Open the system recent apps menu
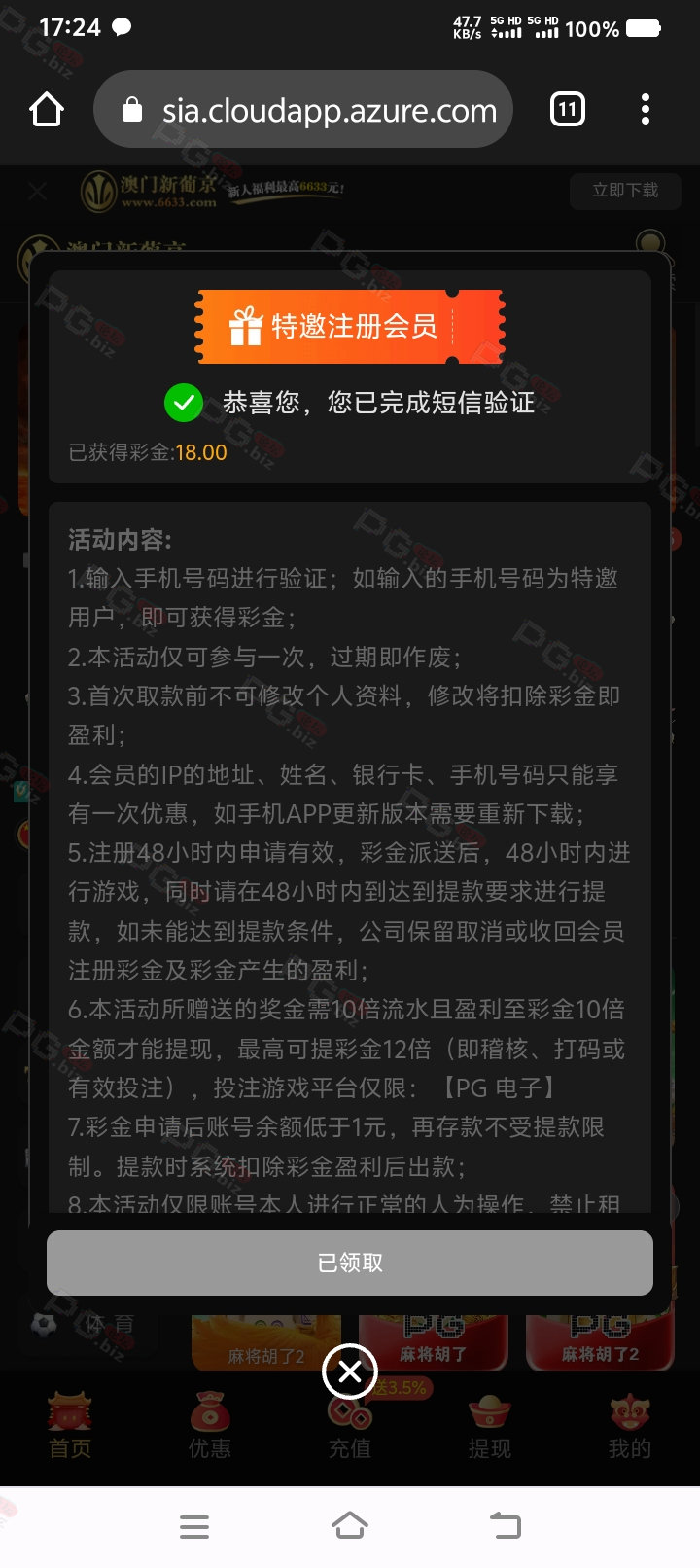Image resolution: width=700 pixels, height=1568 pixels. point(194,1526)
